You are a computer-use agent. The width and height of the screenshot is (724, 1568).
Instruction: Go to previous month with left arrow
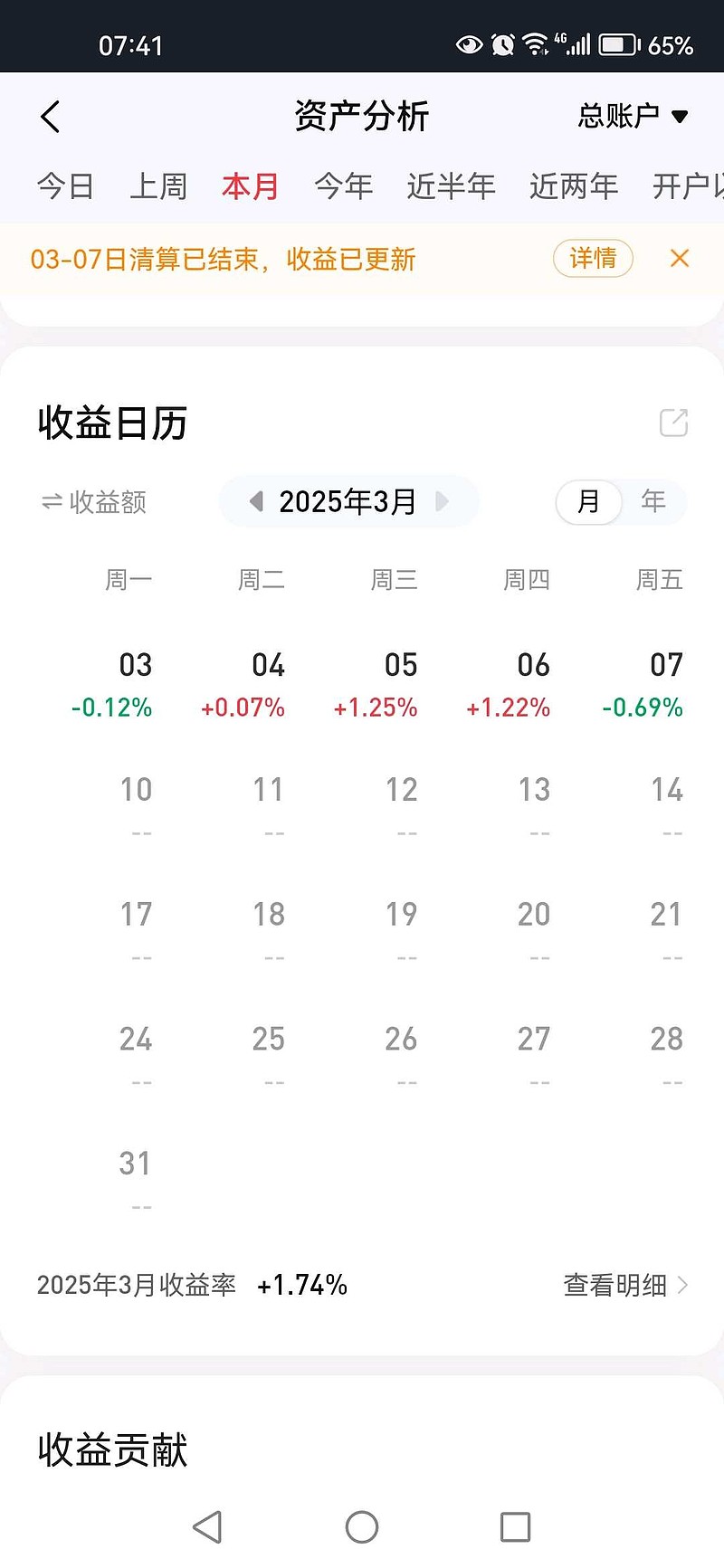click(255, 501)
